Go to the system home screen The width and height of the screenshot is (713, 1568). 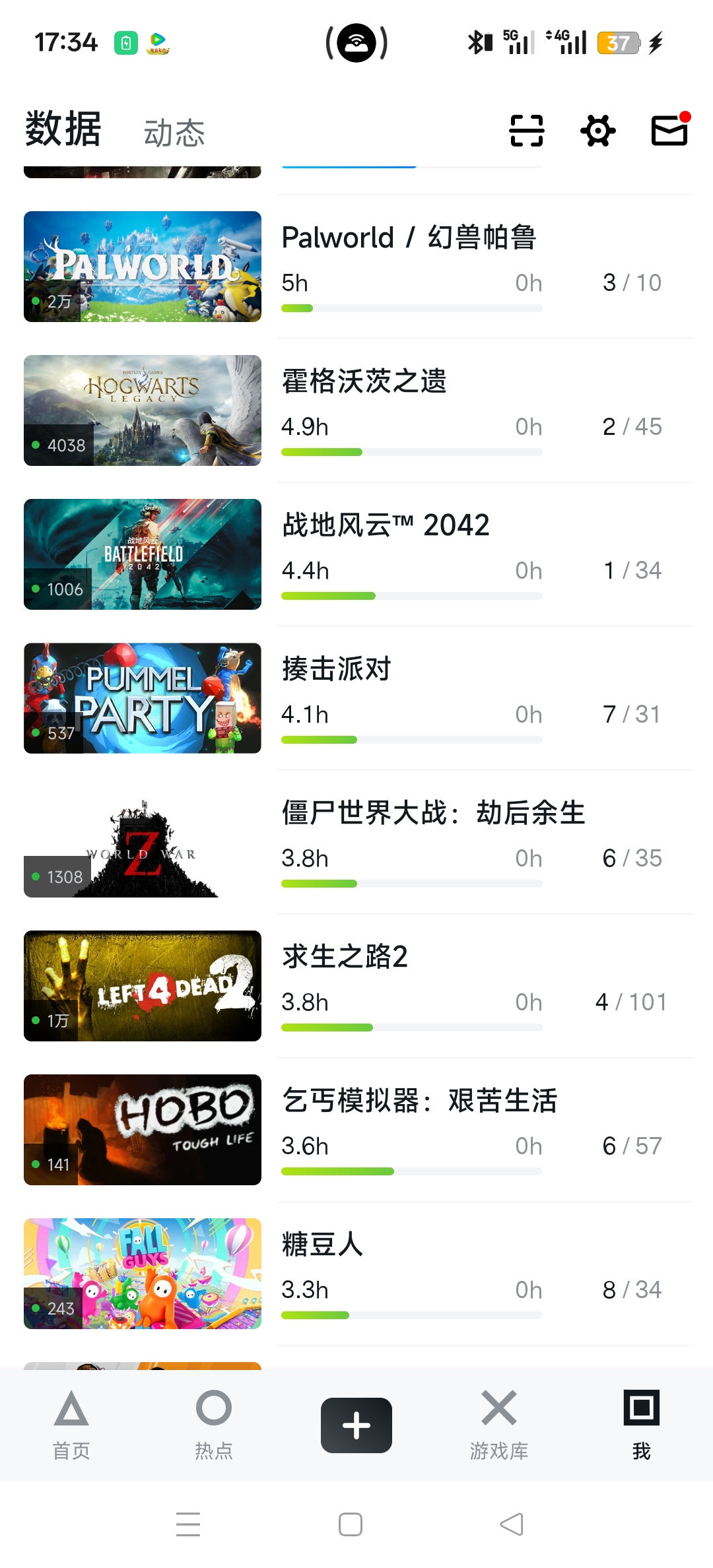tap(351, 1524)
